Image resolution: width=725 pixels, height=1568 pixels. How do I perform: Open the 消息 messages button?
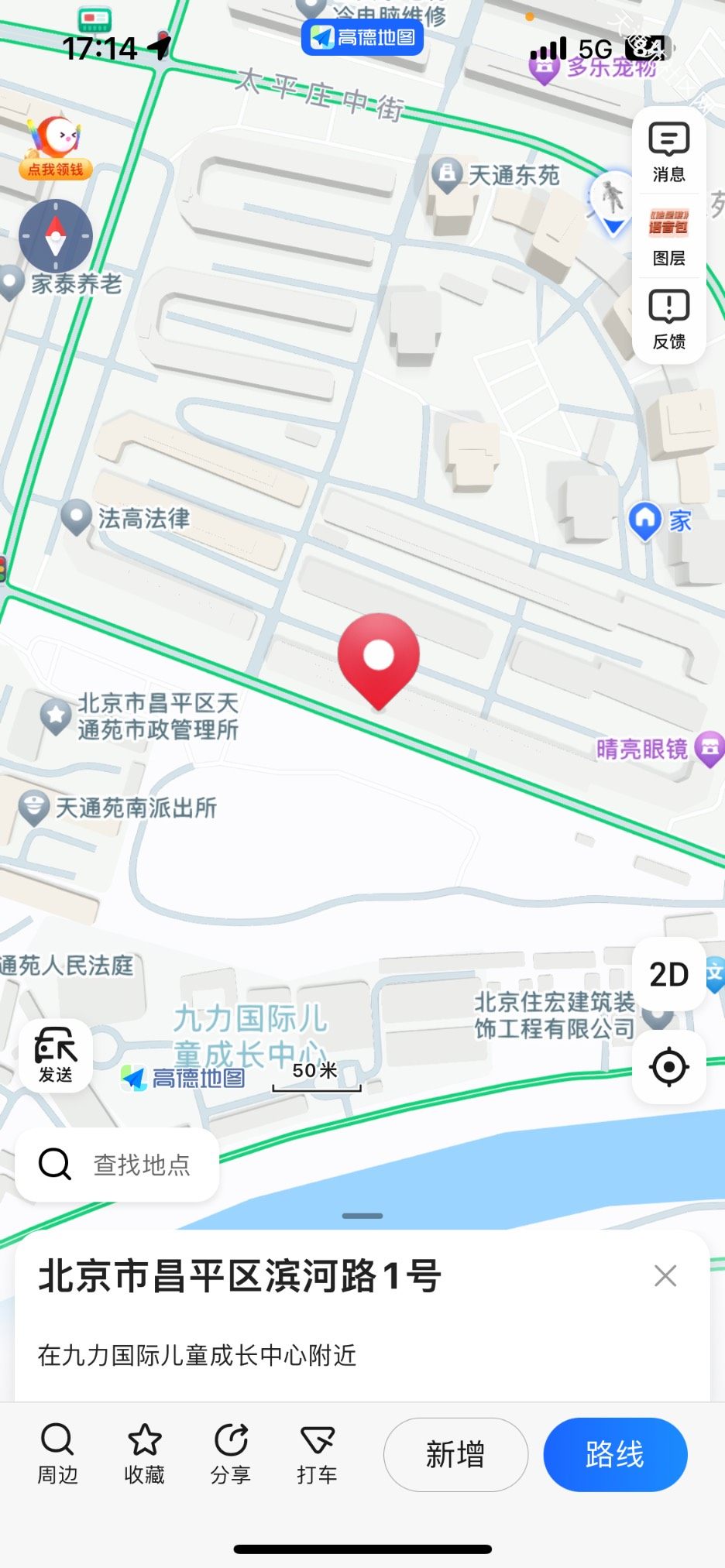pos(669,153)
